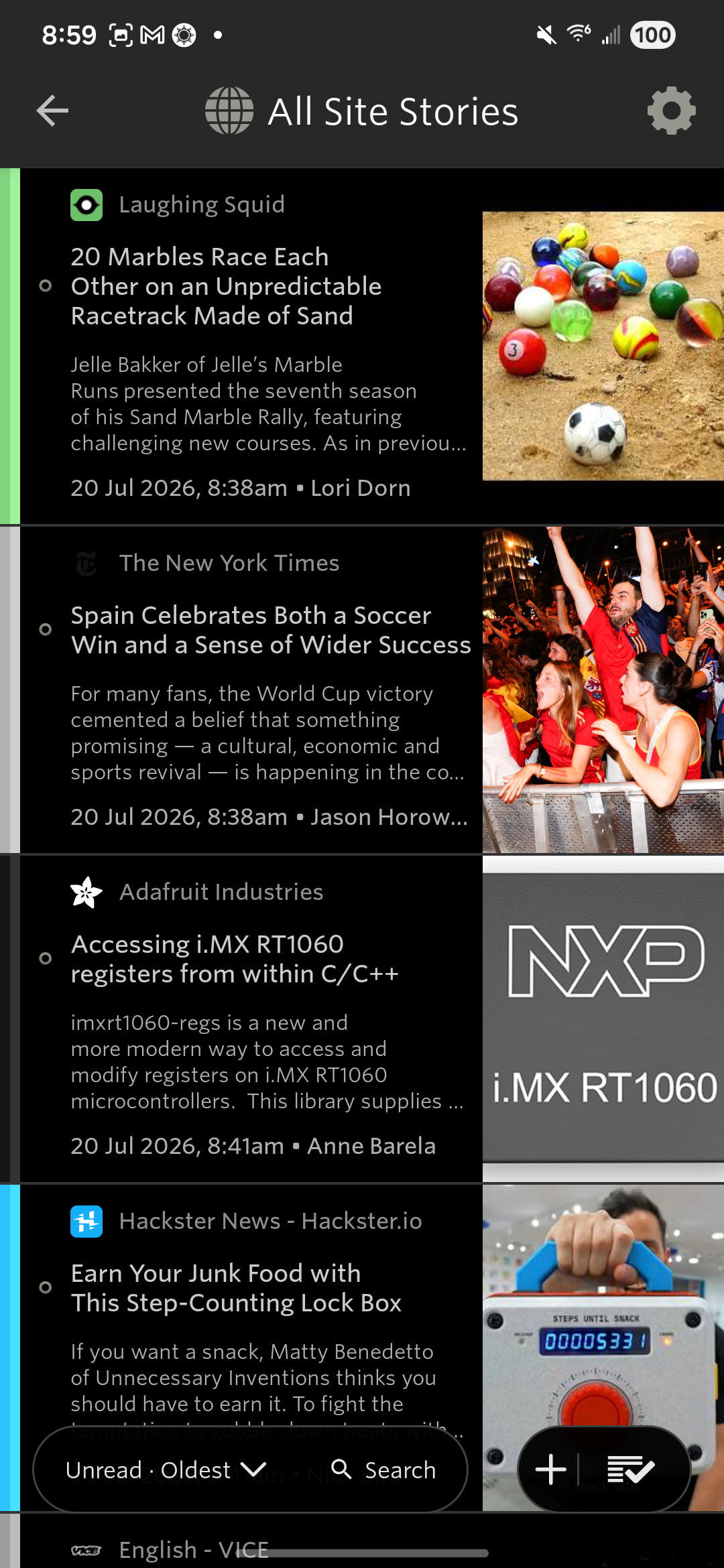Open the cheering Spain fans photo

pyautogui.click(x=603, y=690)
